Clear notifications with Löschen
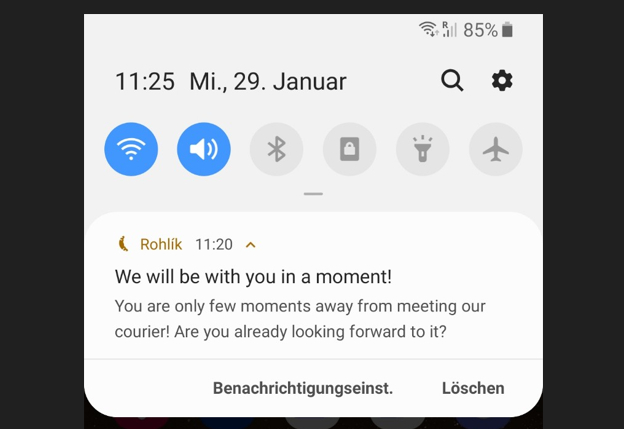The image size is (624, 429). (473, 388)
